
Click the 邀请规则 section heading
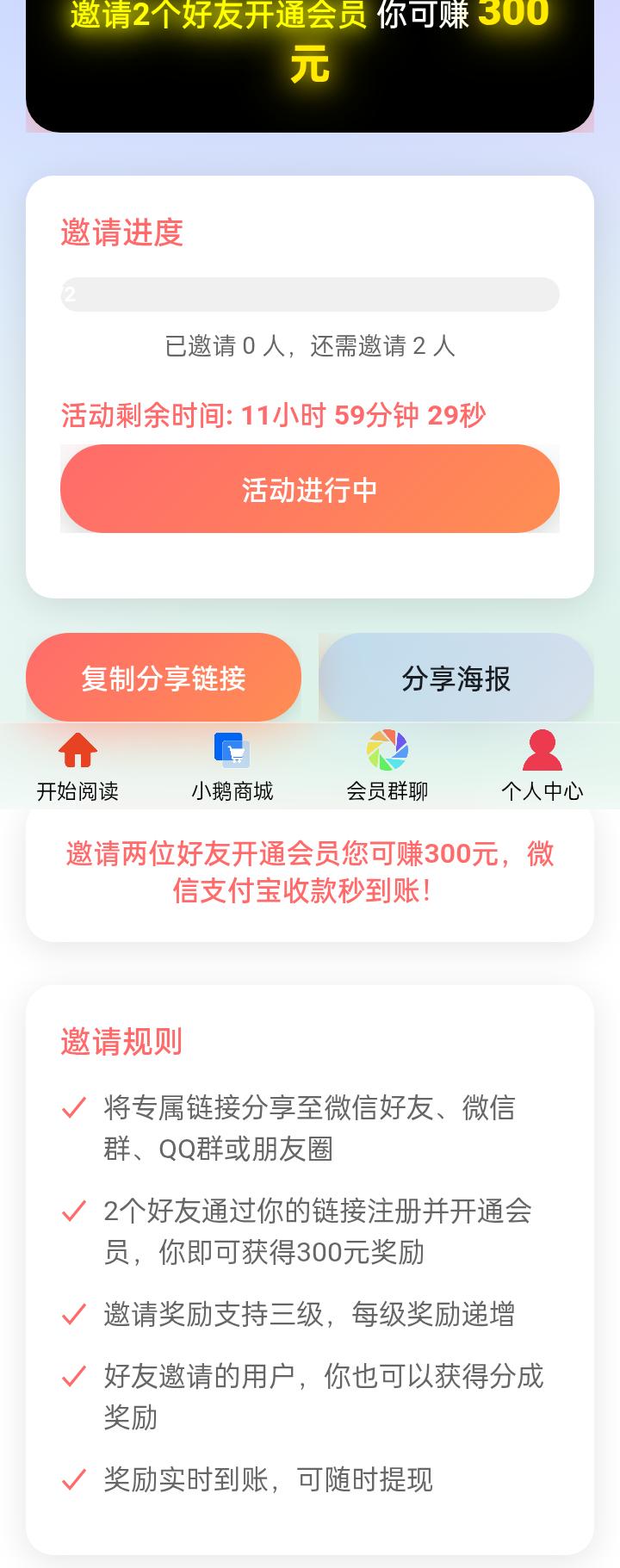(x=121, y=1042)
